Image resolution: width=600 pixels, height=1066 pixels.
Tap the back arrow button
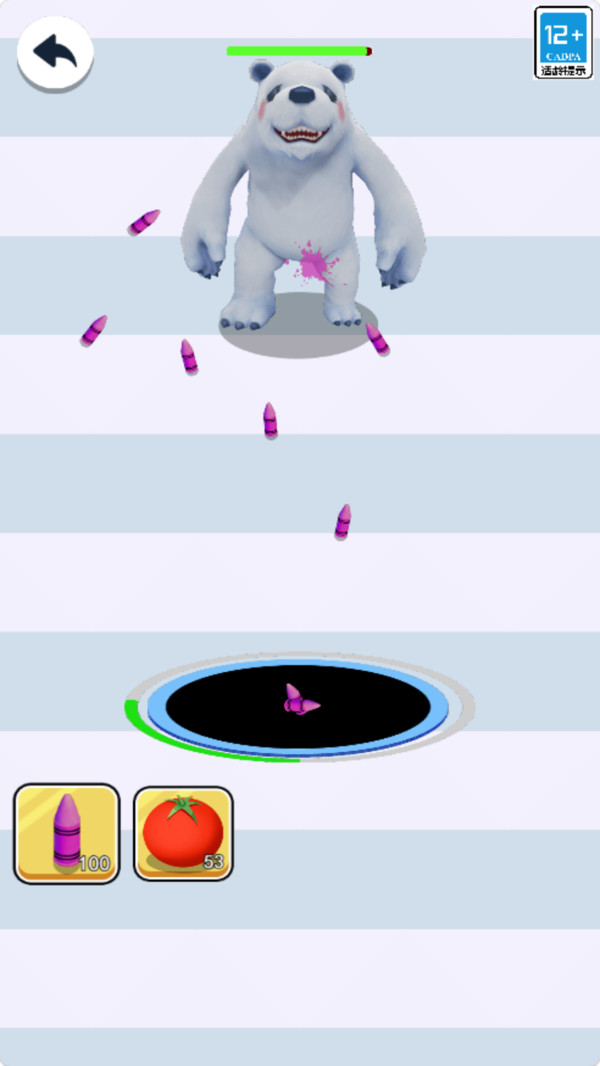55,54
